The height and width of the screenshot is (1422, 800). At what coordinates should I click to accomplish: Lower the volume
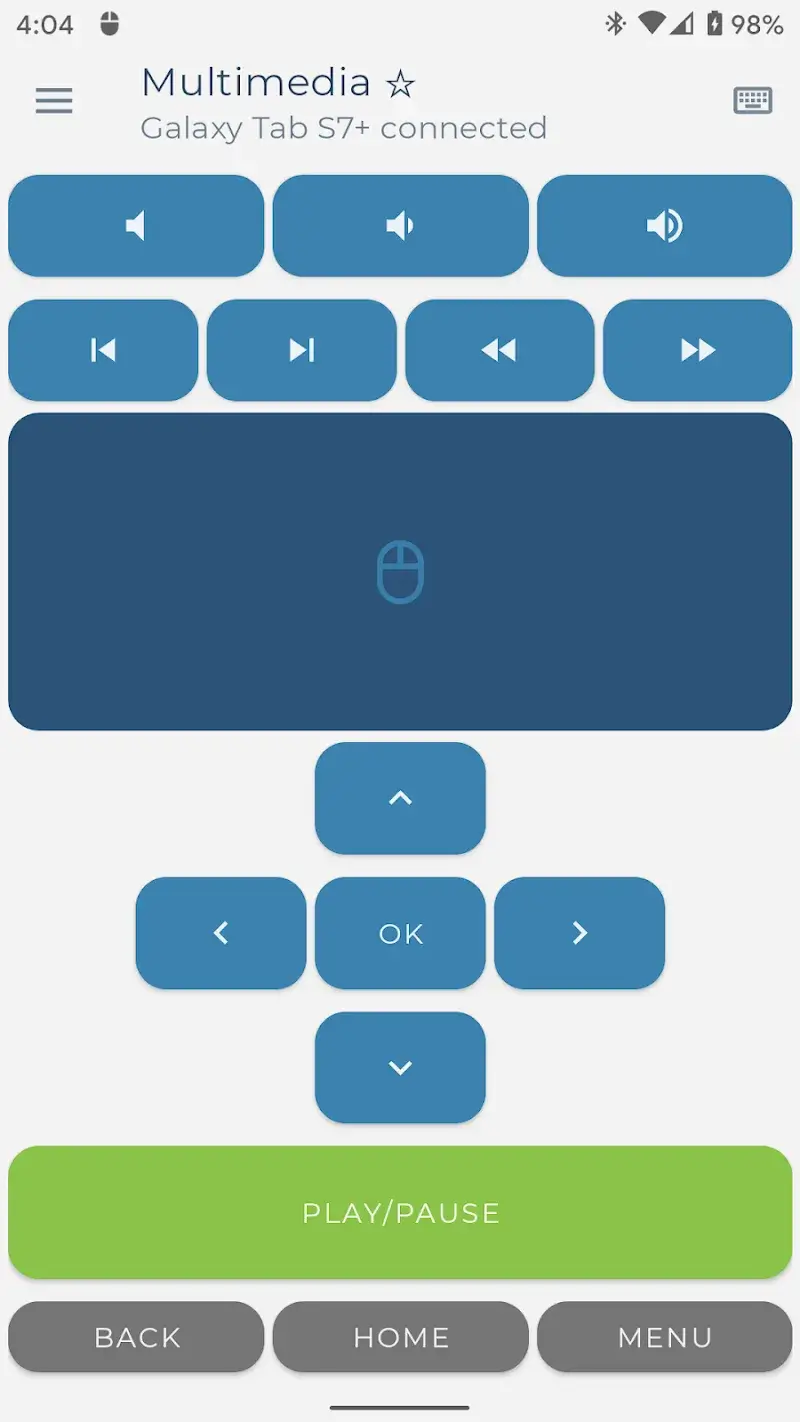click(400, 226)
